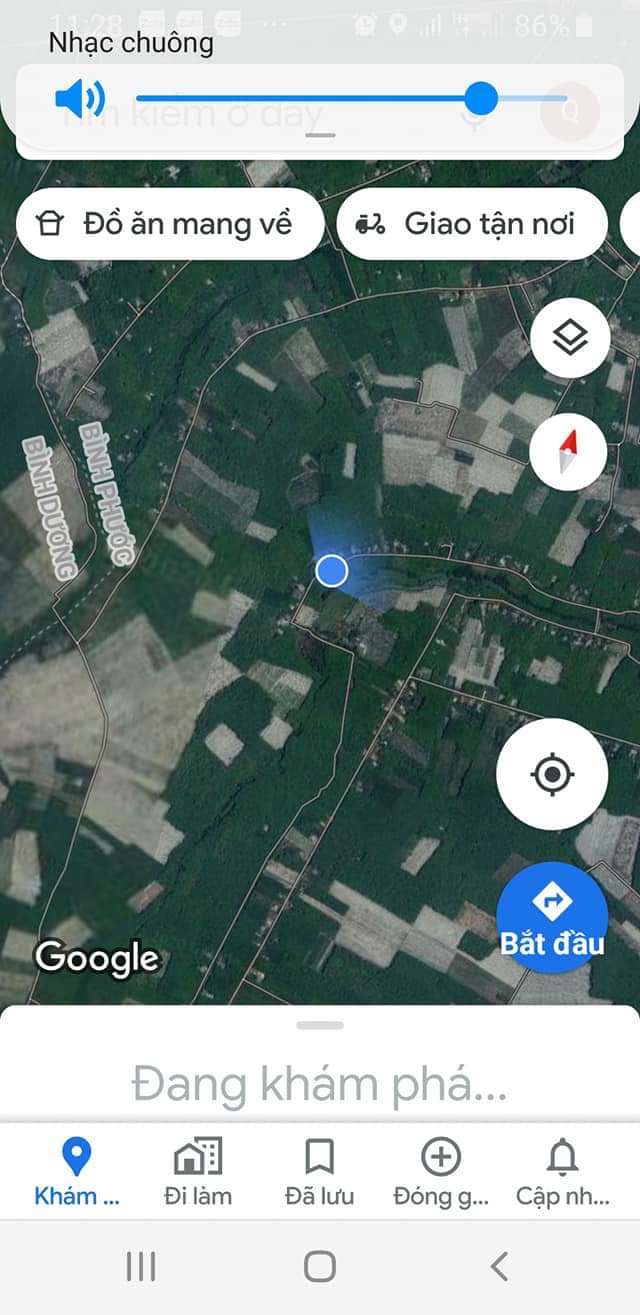Switch to the Đi làm tab

click(x=198, y=1171)
